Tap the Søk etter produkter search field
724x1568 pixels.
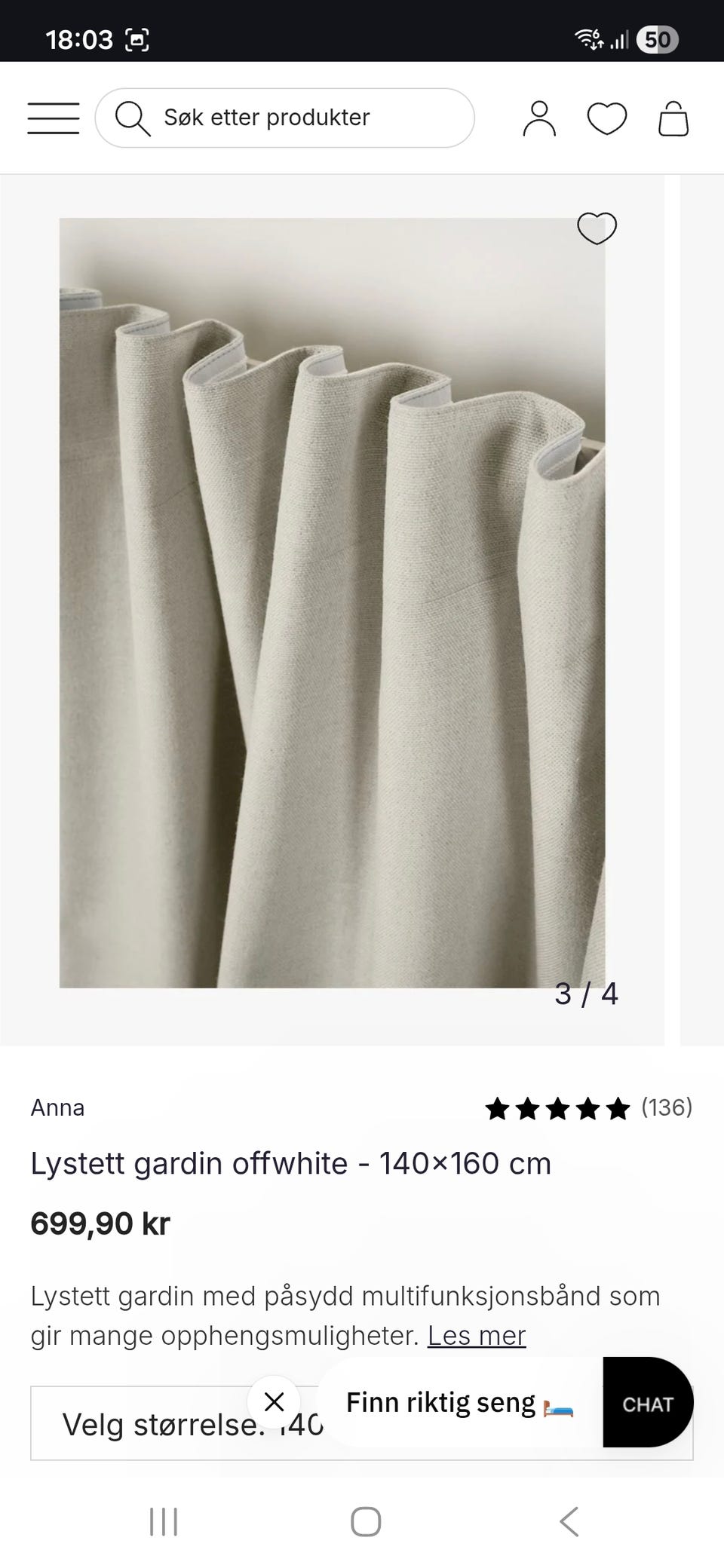pos(284,118)
